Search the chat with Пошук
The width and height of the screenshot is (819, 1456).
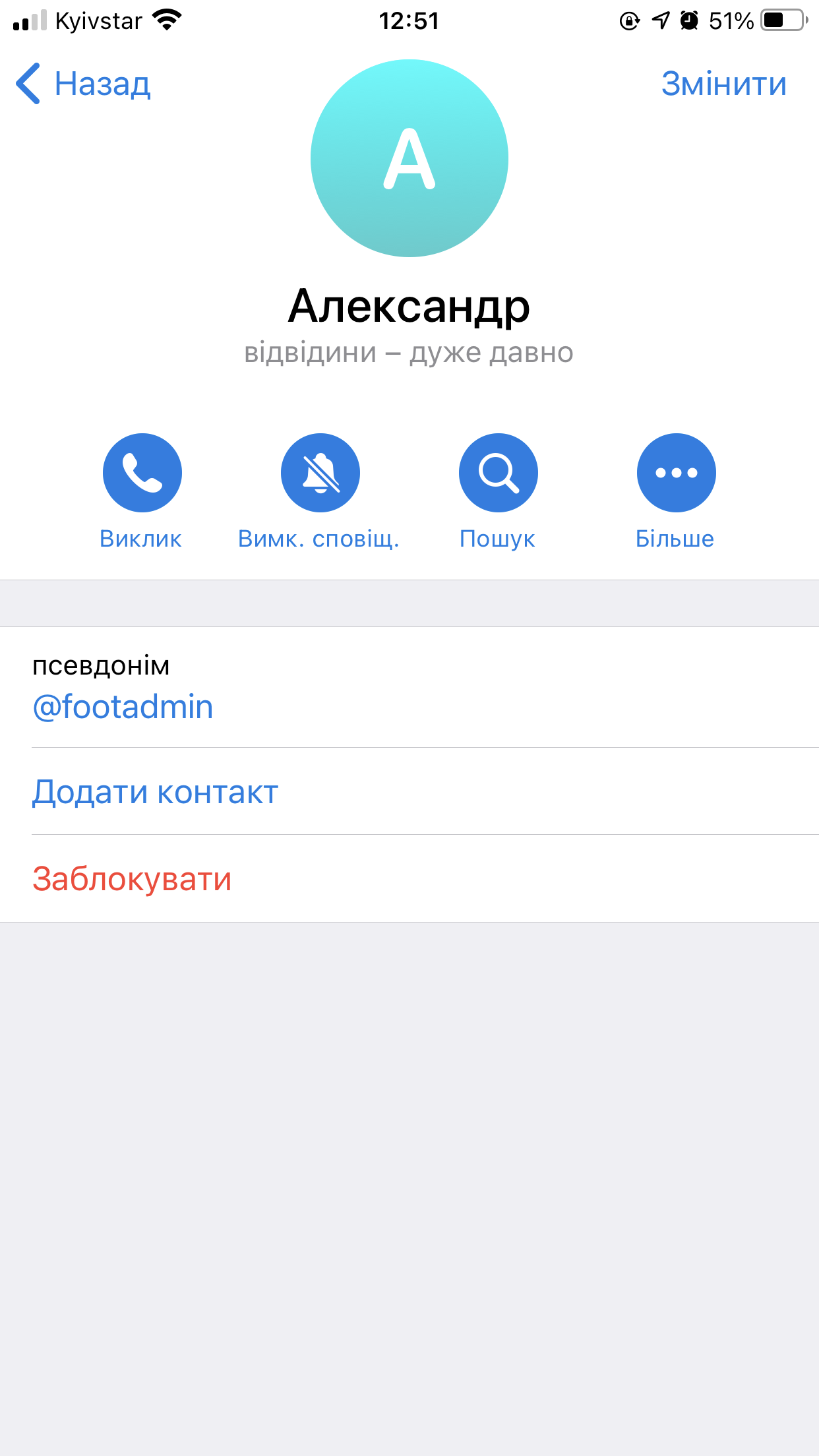tap(498, 473)
